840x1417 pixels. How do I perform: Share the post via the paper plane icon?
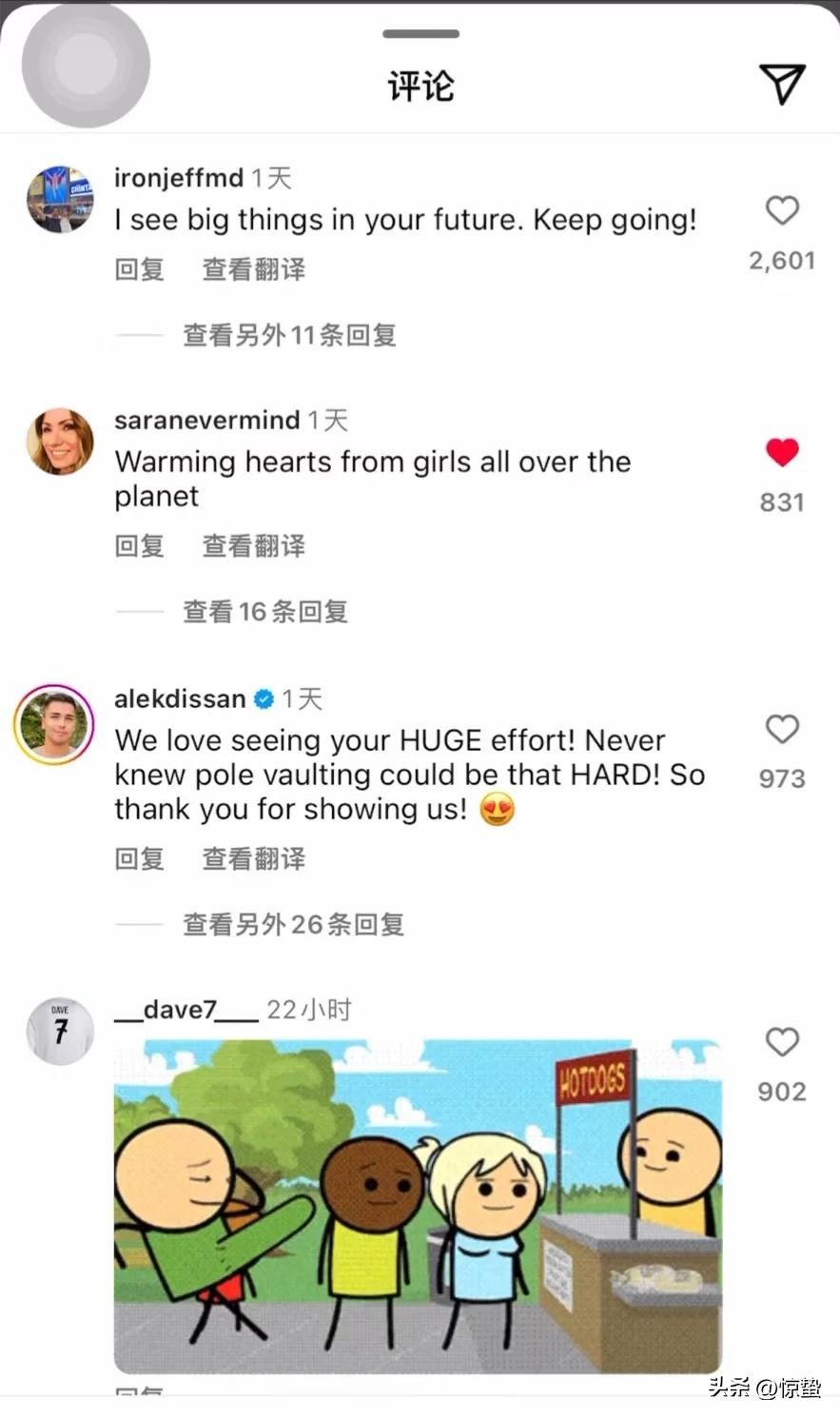(x=782, y=85)
